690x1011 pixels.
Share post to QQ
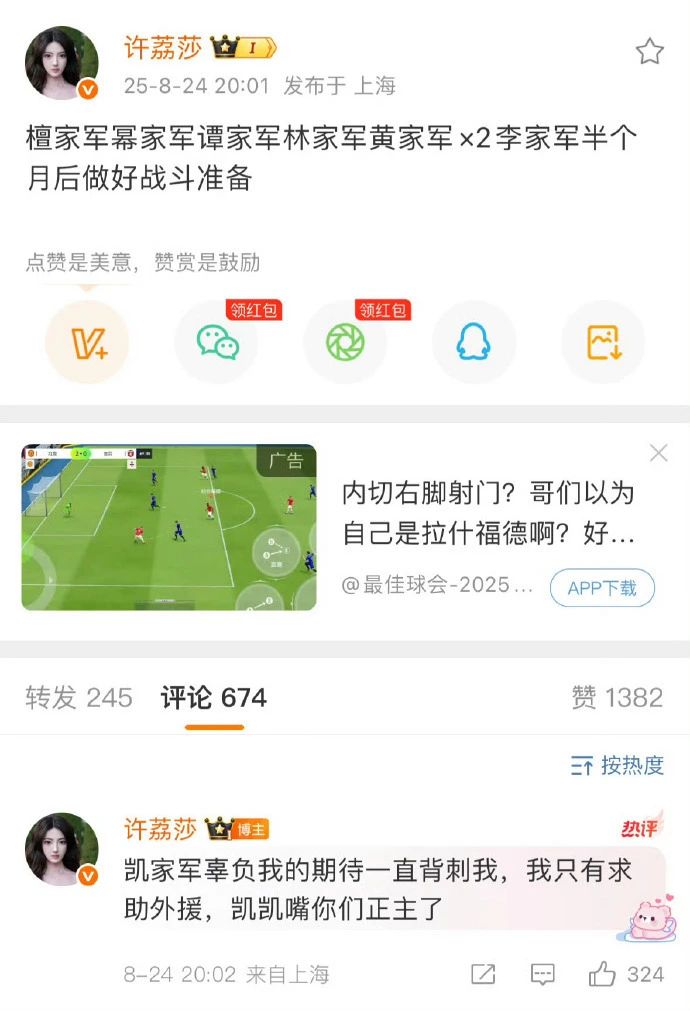tap(474, 343)
